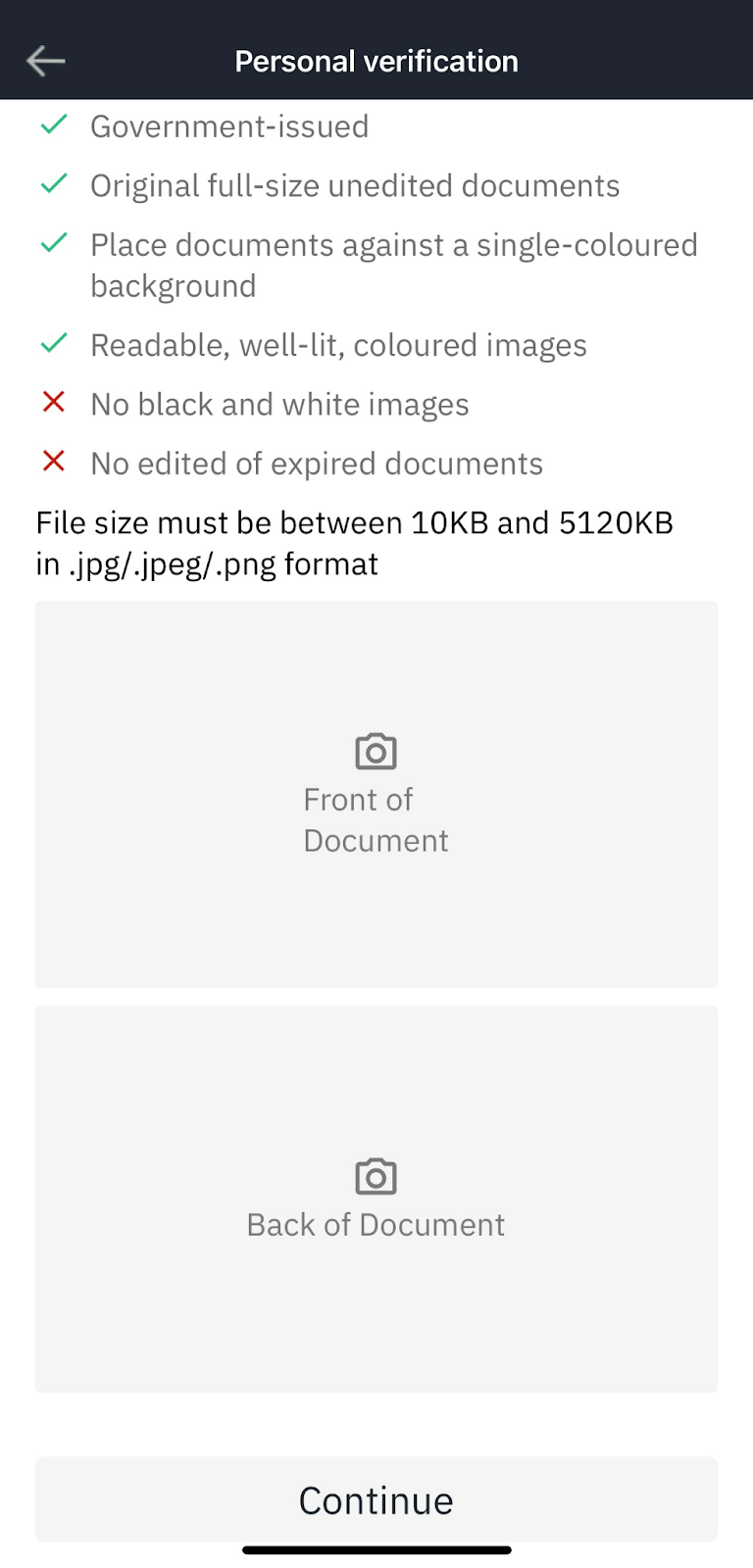Viewport: 753px width, 1568px height.
Task: Upload the Back of Document photo
Action: click(x=376, y=1199)
